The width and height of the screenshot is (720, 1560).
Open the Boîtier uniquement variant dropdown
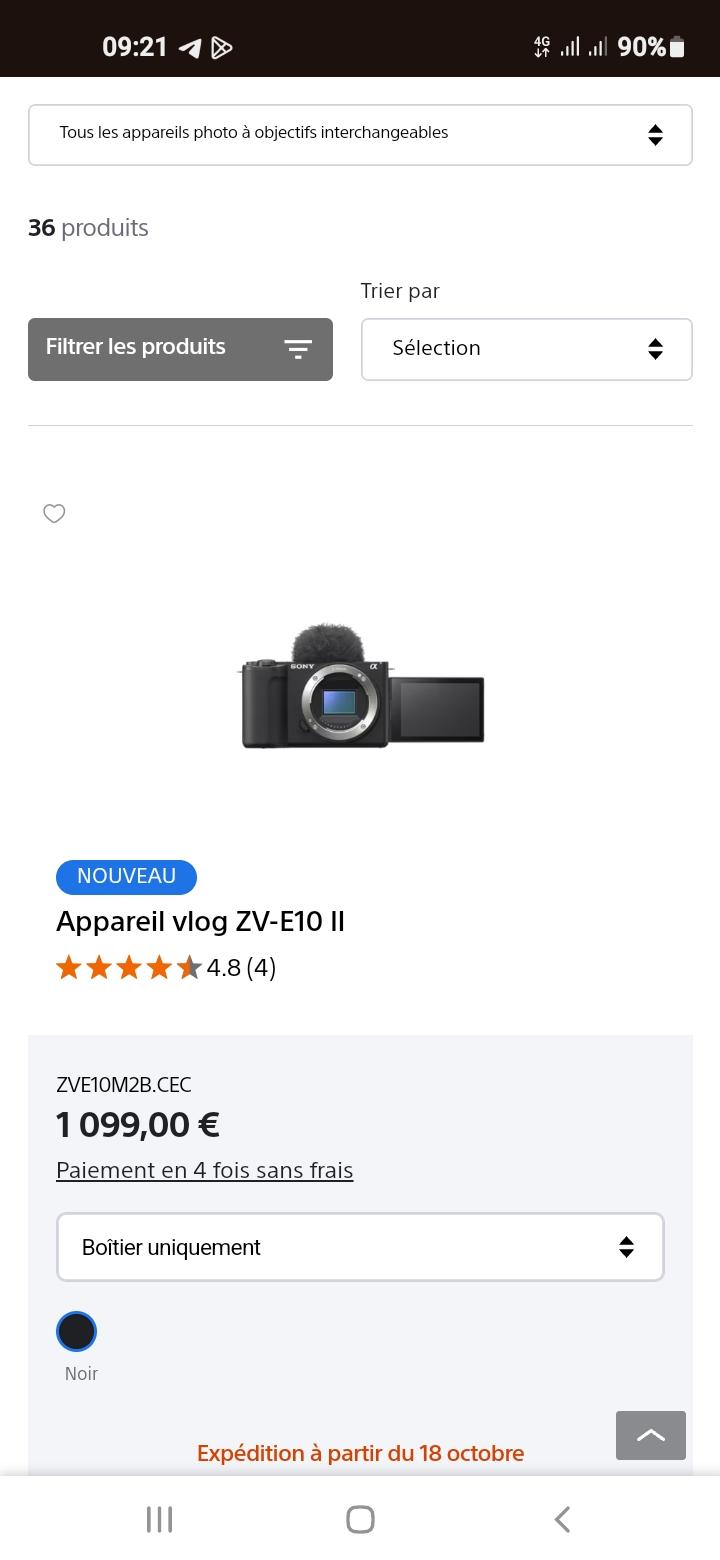360,1247
